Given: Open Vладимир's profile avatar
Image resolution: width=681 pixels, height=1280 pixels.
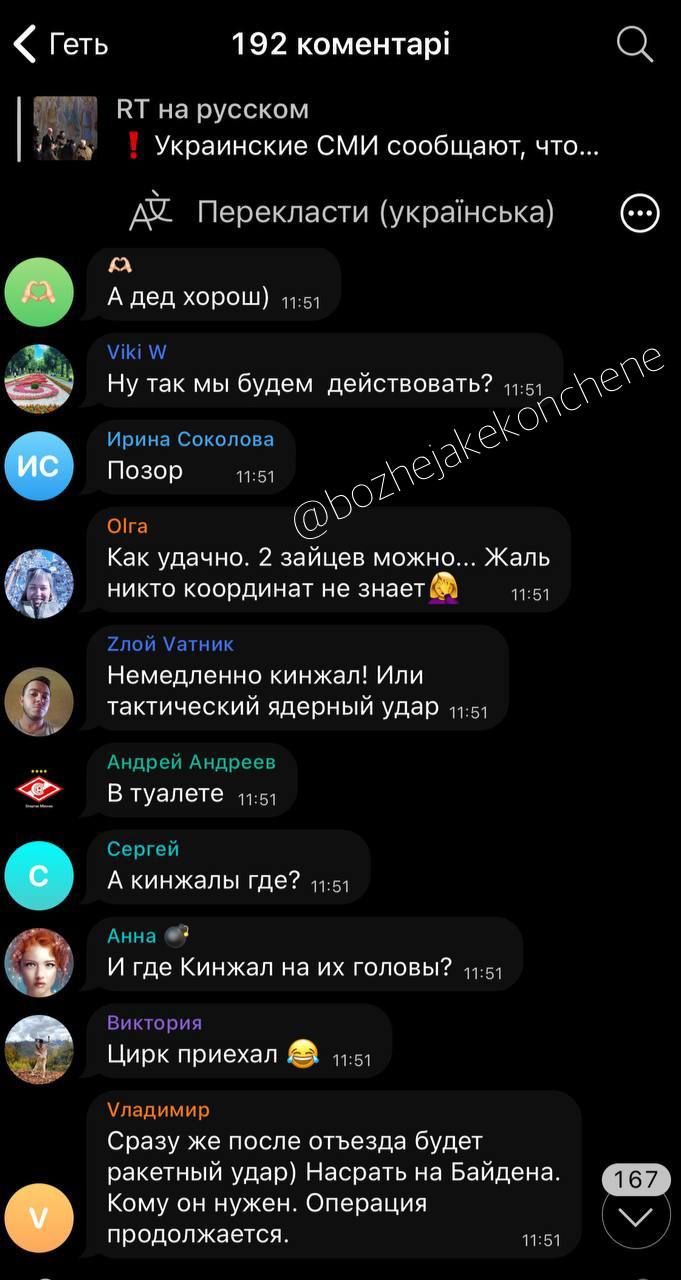Looking at the screenshot, I should tap(39, 1218).
